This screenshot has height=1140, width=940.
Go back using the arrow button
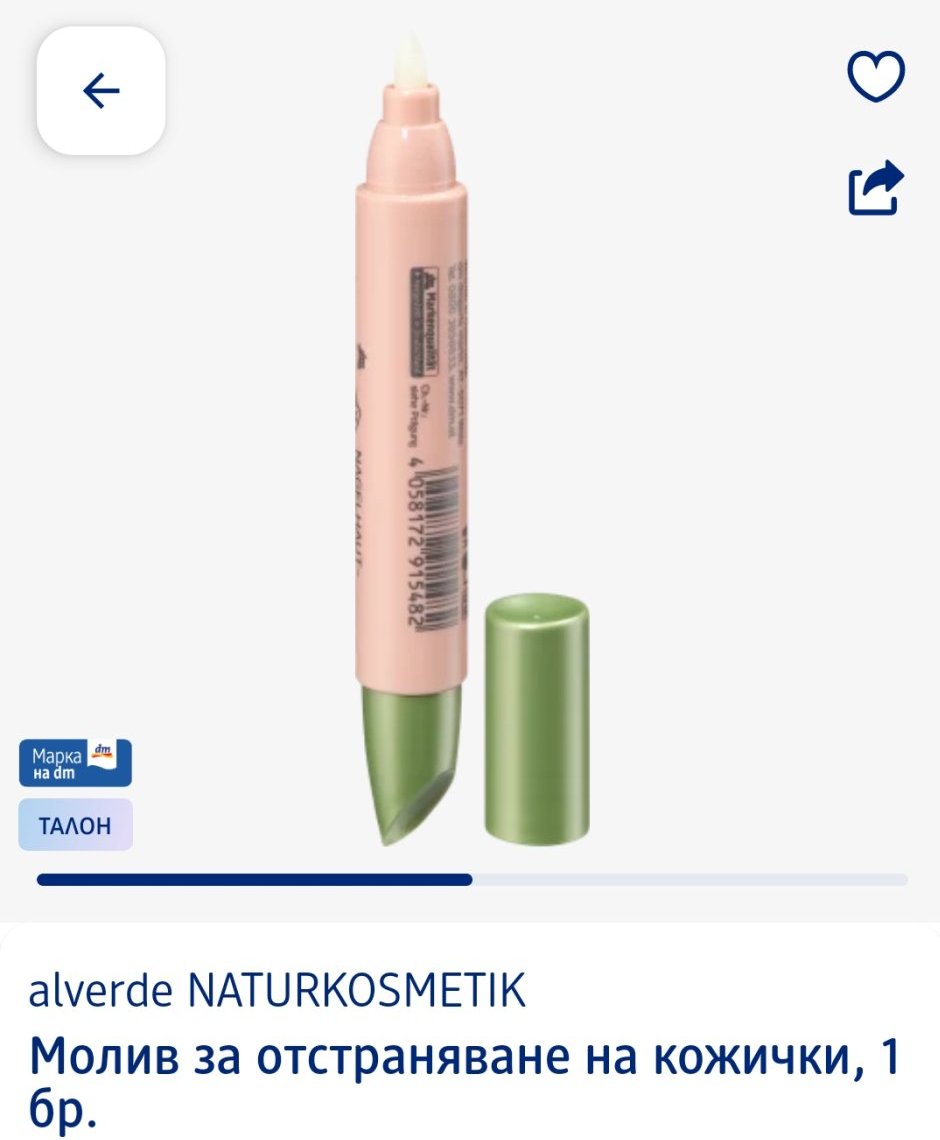coord(101,91)
